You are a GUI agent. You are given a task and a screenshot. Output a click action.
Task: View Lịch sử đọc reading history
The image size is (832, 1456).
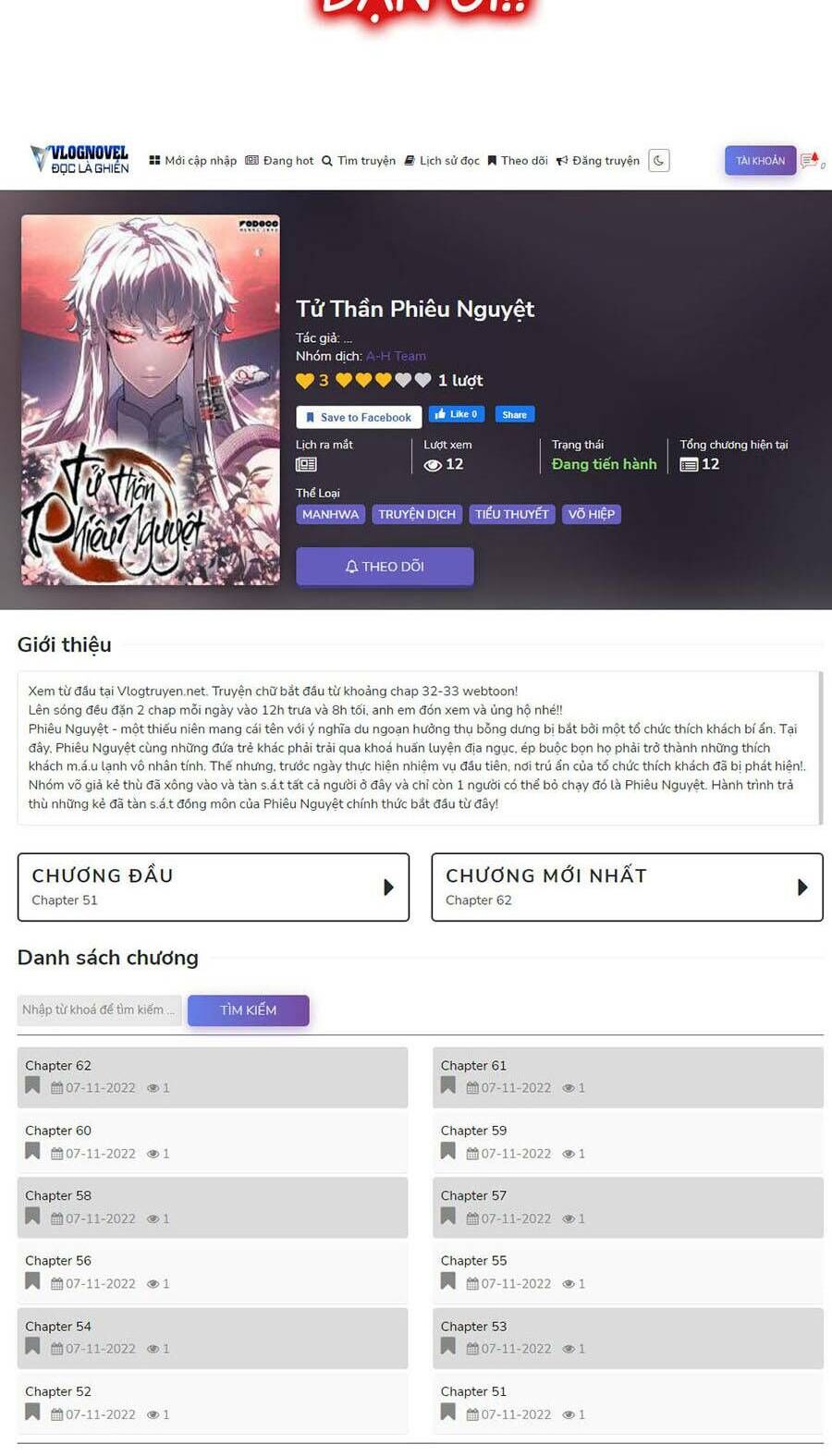coord(442,161)
